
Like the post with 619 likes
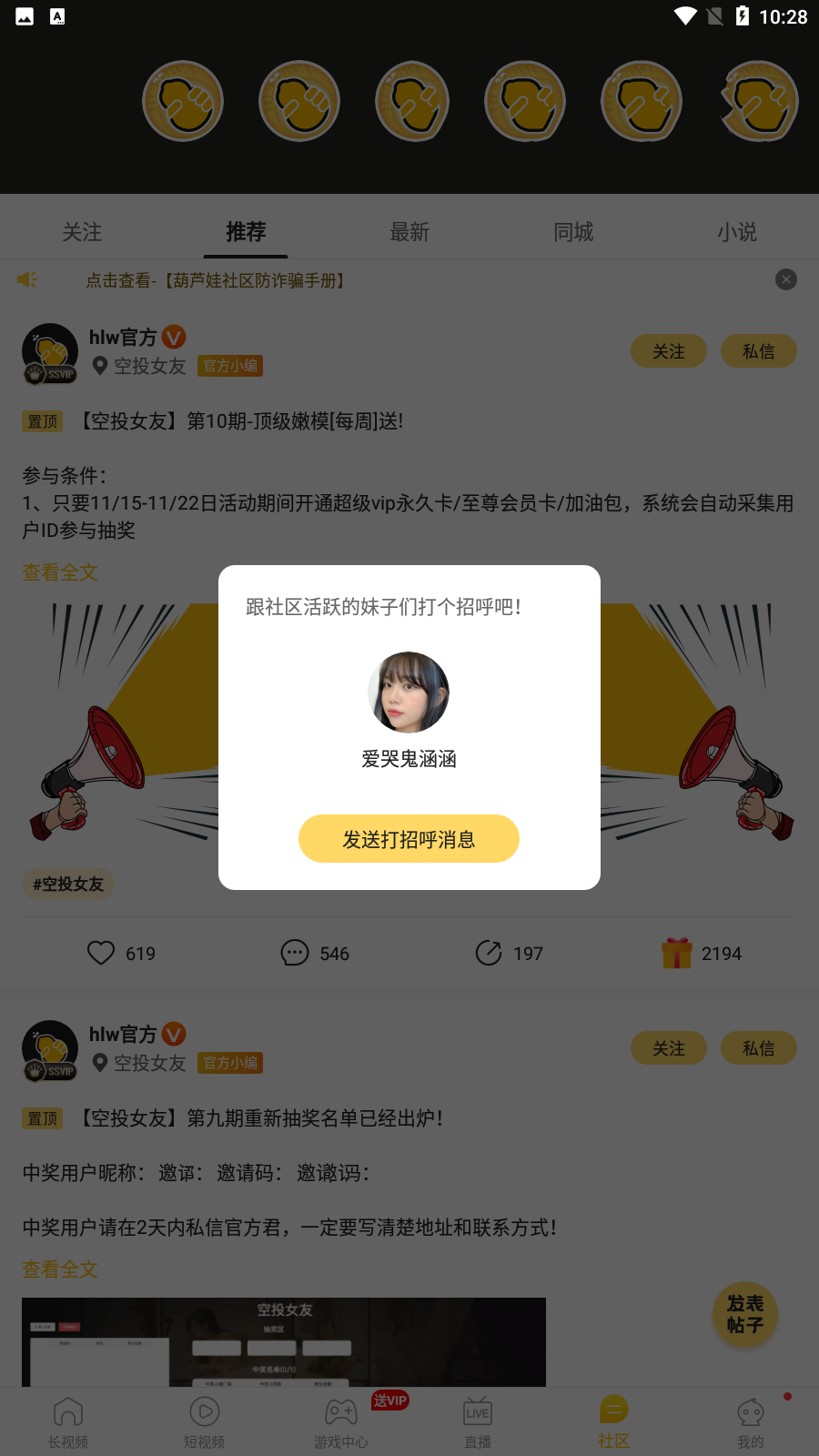(101, 953)
